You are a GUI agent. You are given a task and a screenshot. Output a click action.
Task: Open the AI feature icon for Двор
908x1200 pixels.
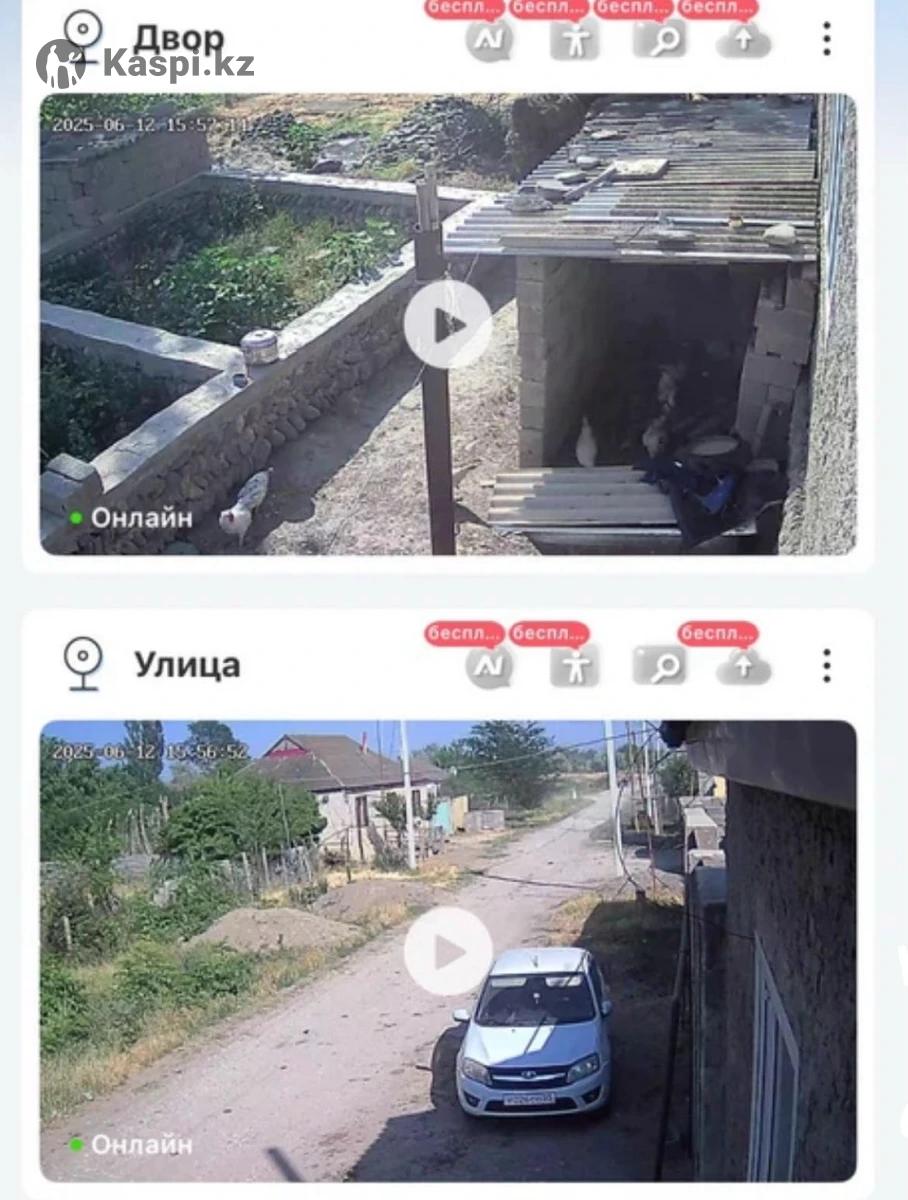pos(489,41)
